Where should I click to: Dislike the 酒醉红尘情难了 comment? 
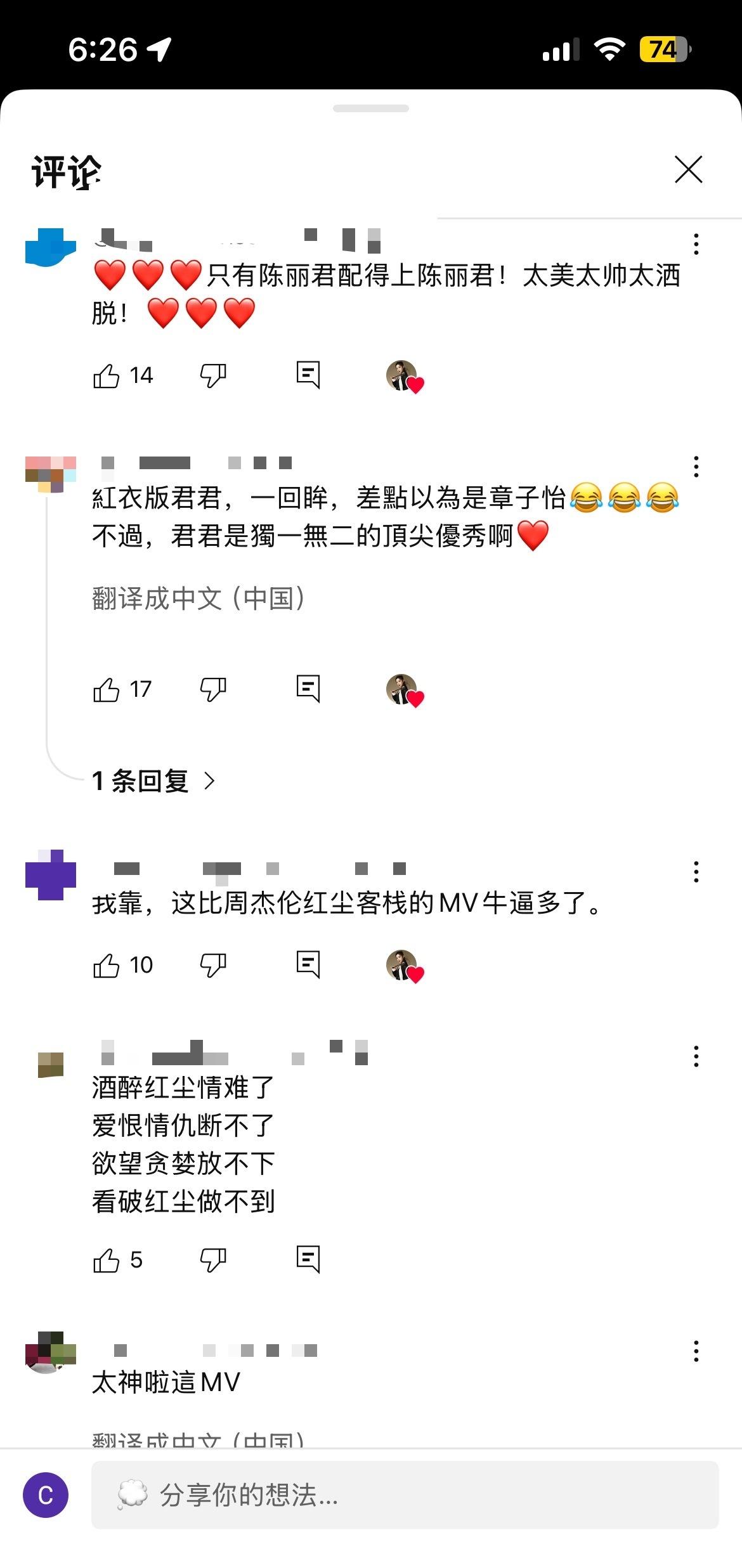click(x=213, y=1260)
